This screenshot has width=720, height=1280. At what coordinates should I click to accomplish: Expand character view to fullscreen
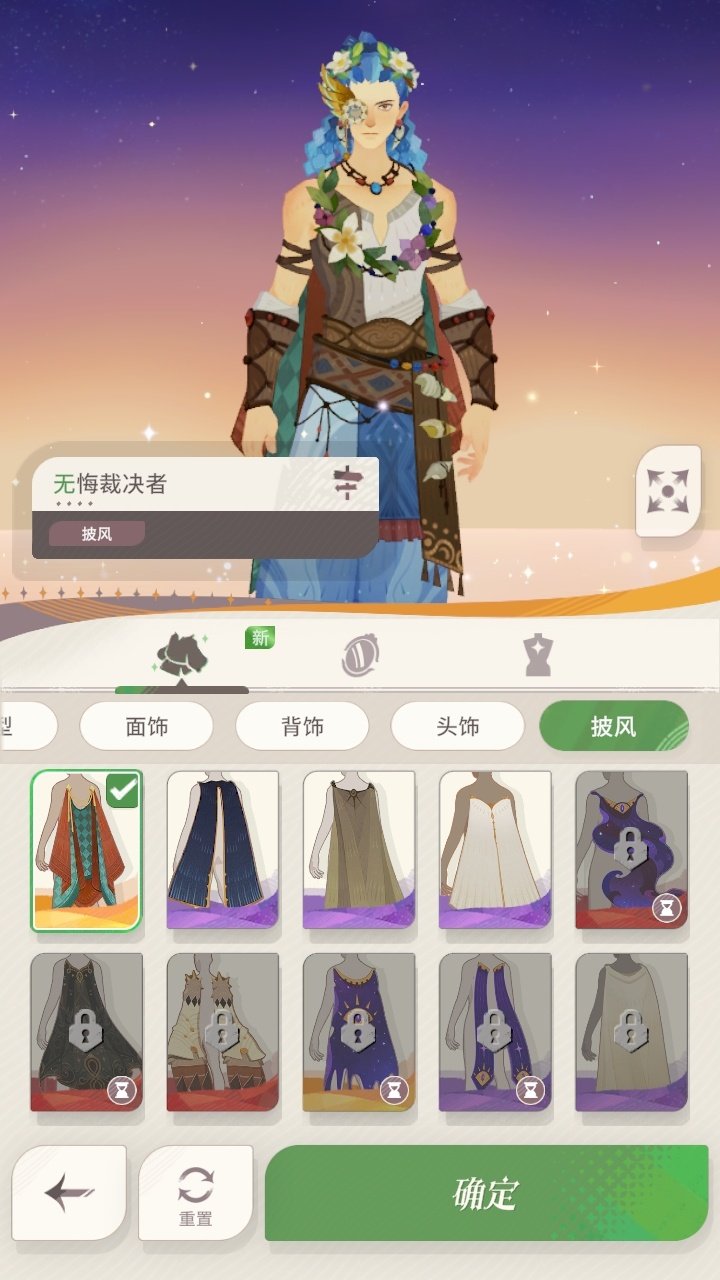(668, 491)
